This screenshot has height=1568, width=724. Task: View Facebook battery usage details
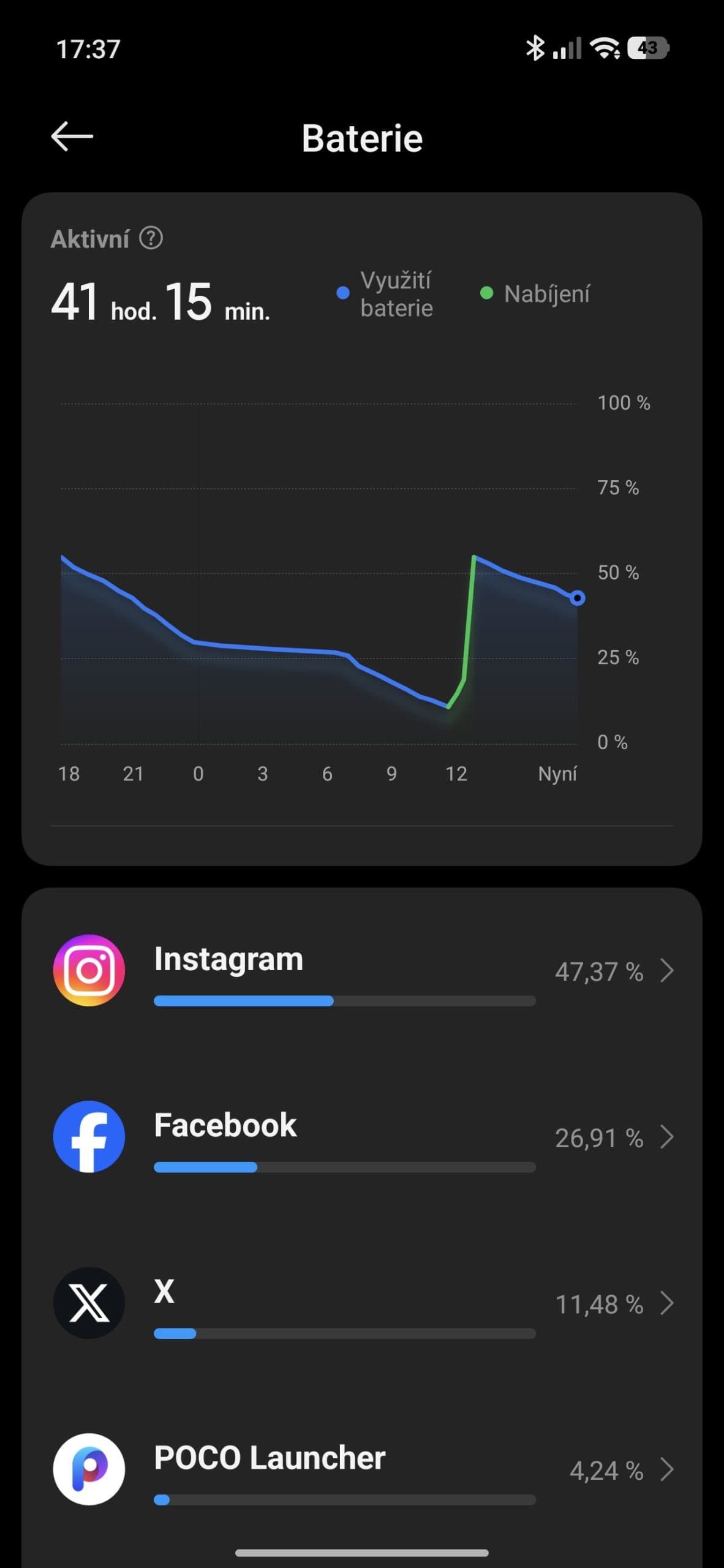pyautogui.click(x=363, y=1137)
